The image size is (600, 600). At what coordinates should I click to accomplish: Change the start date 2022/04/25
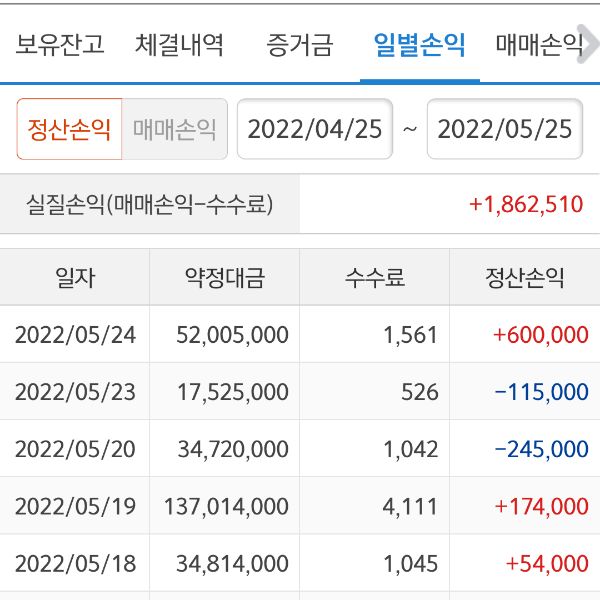coord(315,130)
